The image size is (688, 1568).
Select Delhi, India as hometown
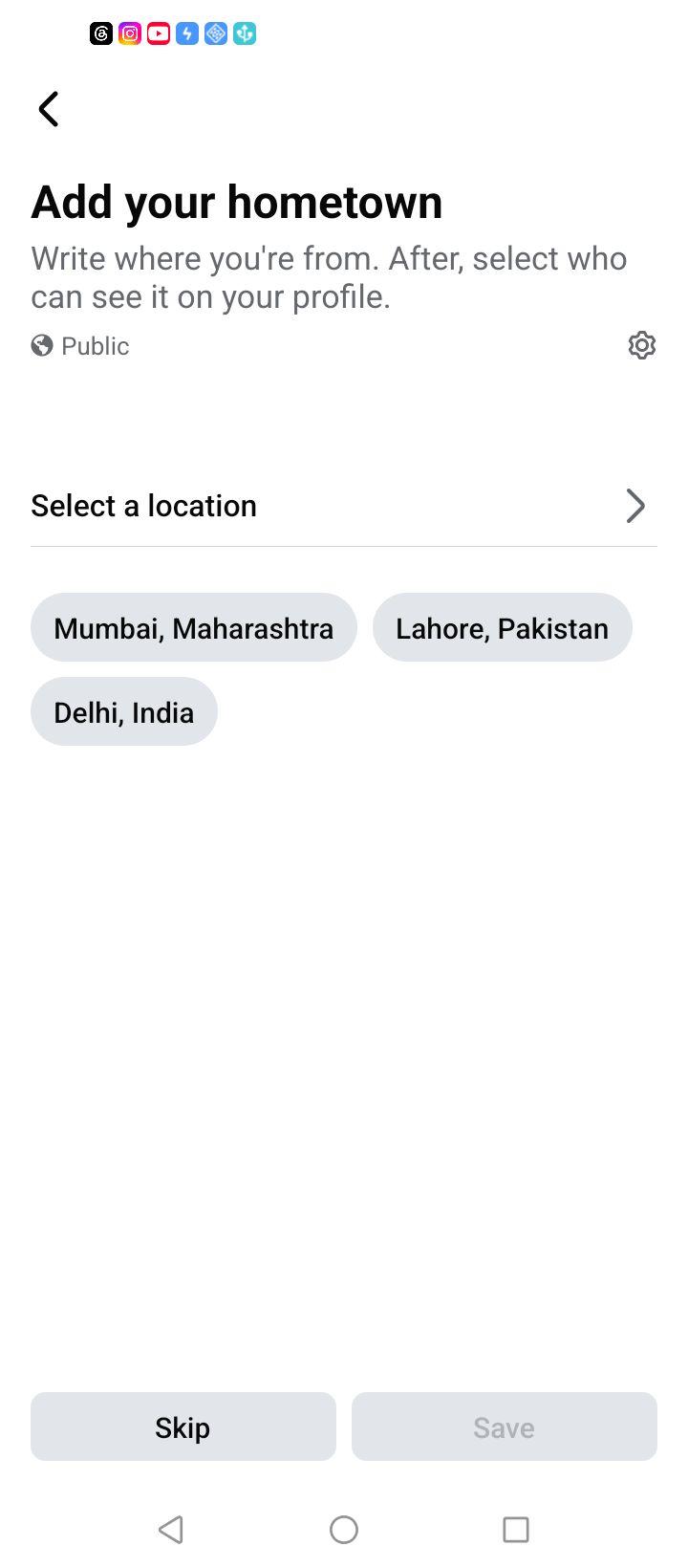click(x=124, y=711)
